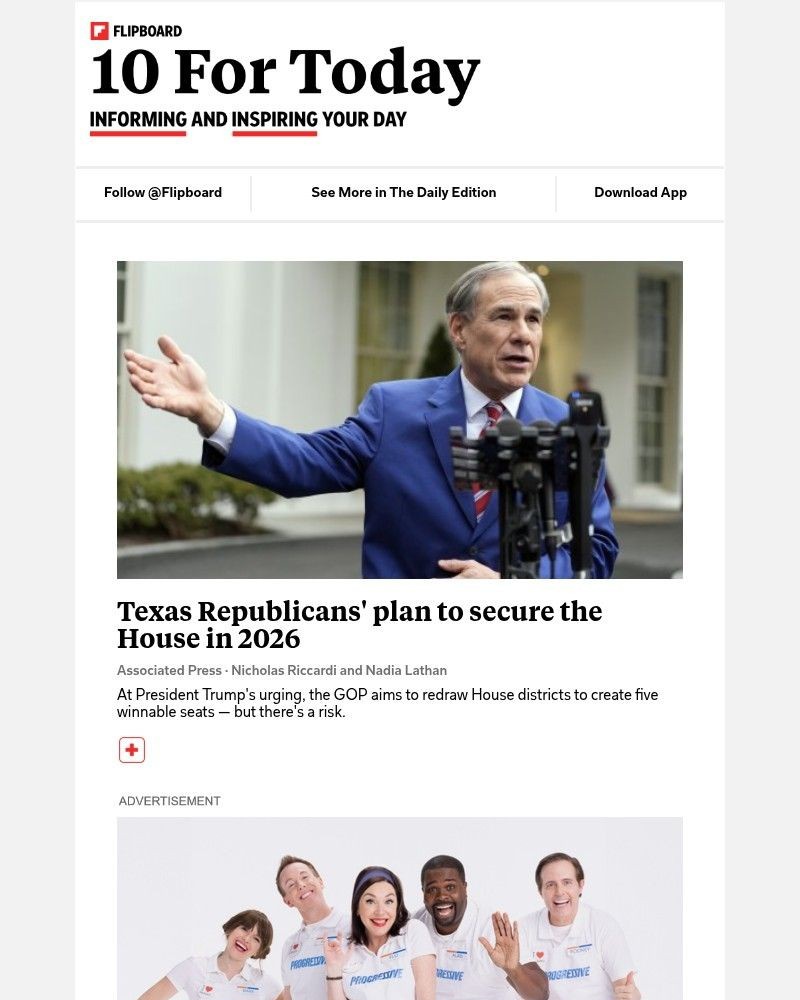Click the article summary mentioning President Trump
Viewport: 800px width, 1000px height.
coord(388,702)
